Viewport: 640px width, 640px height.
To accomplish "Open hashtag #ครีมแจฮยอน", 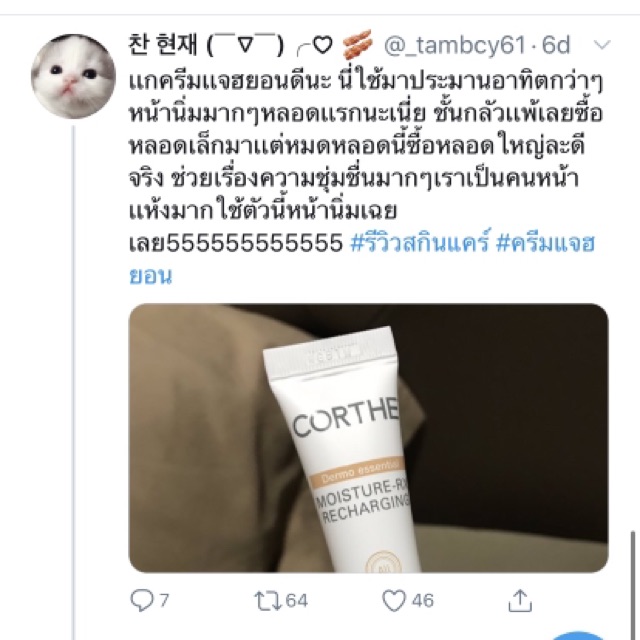I will point(545,243).
